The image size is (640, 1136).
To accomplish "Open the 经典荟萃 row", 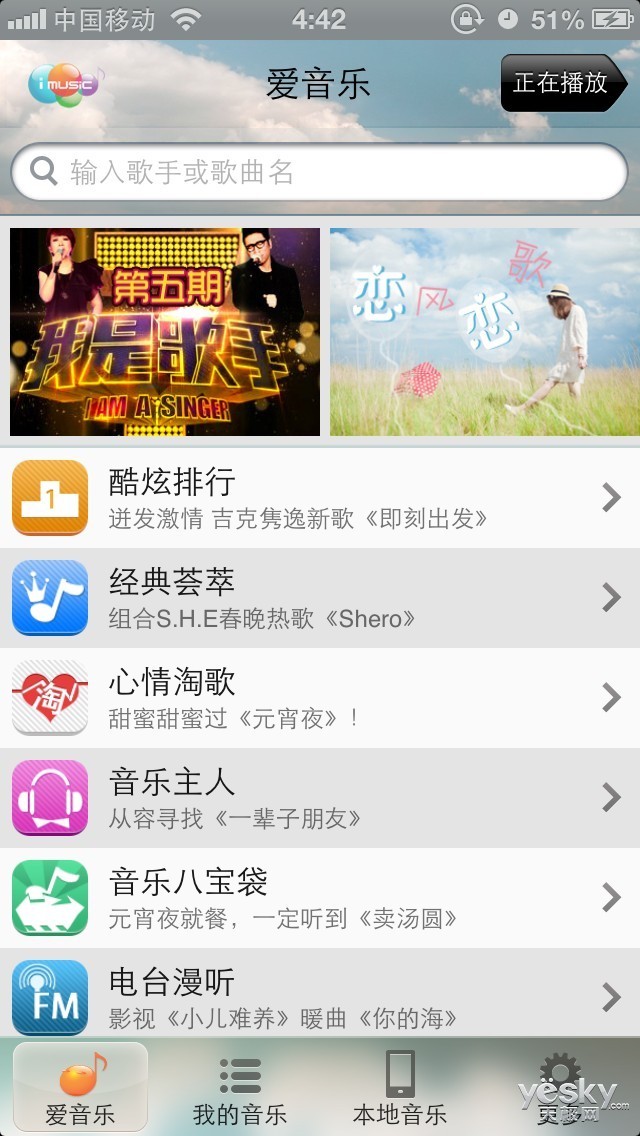I will click(320, 598).
